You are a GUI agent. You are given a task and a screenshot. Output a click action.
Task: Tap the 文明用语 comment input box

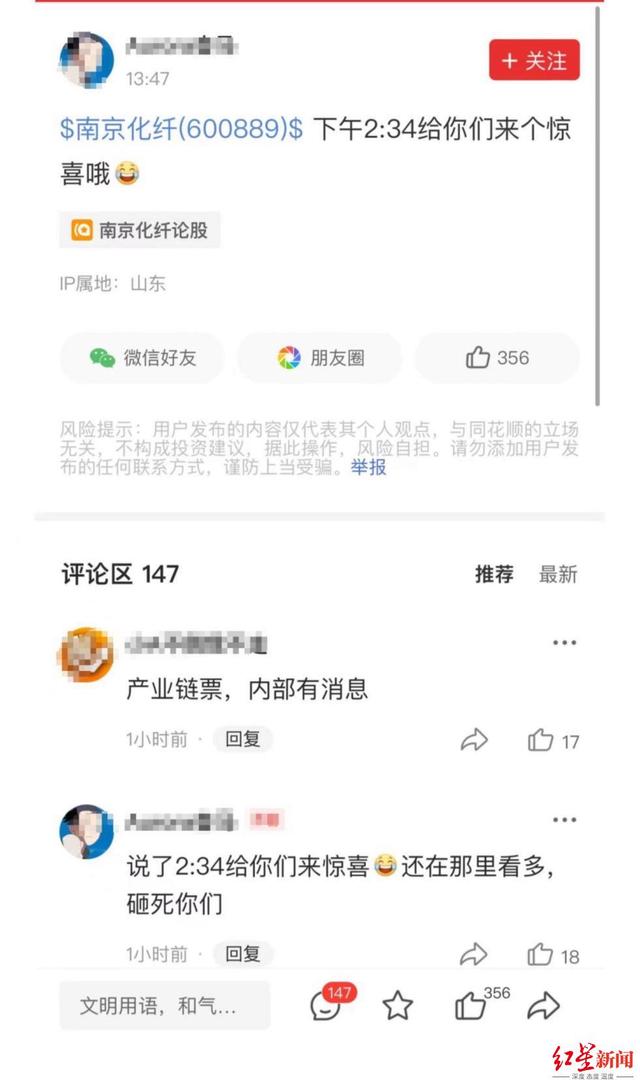pyautogui.click(x=164, y=1005)
